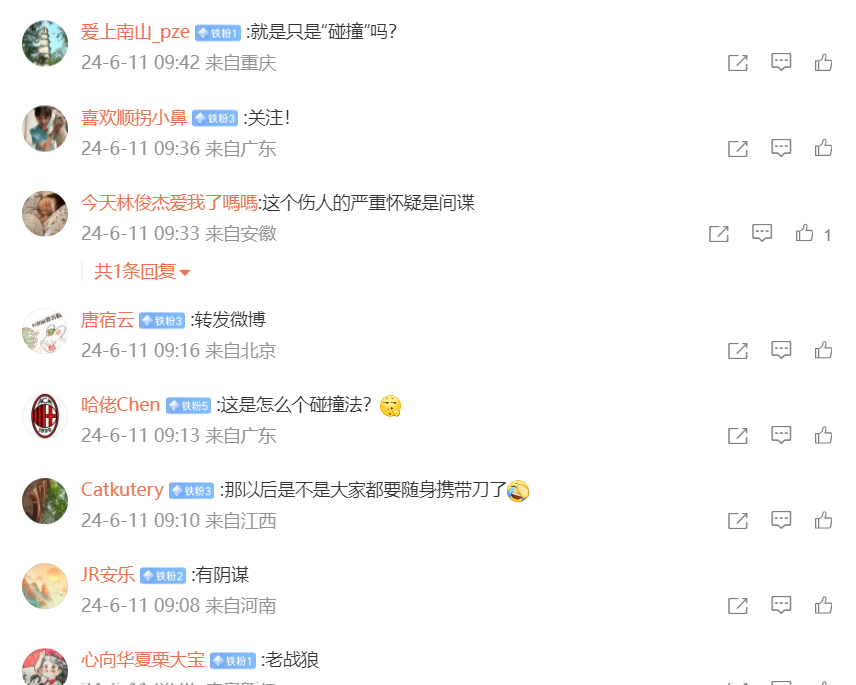Image resolution: width=856 pixels, height=685 pixels.
Task: Repost the comment by 唐宿云
Action: 737,351
